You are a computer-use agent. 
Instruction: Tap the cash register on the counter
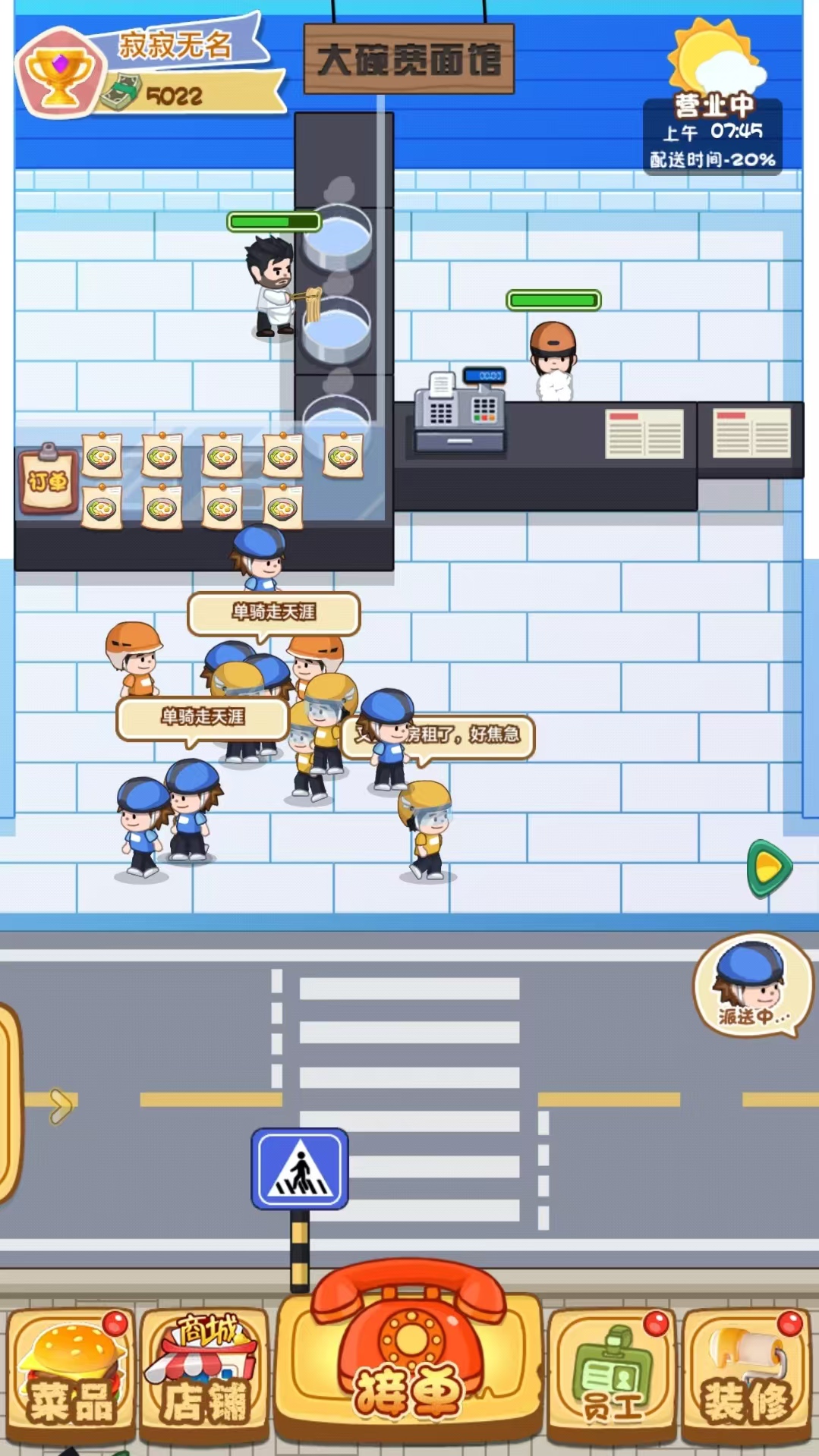coord(460,414)
